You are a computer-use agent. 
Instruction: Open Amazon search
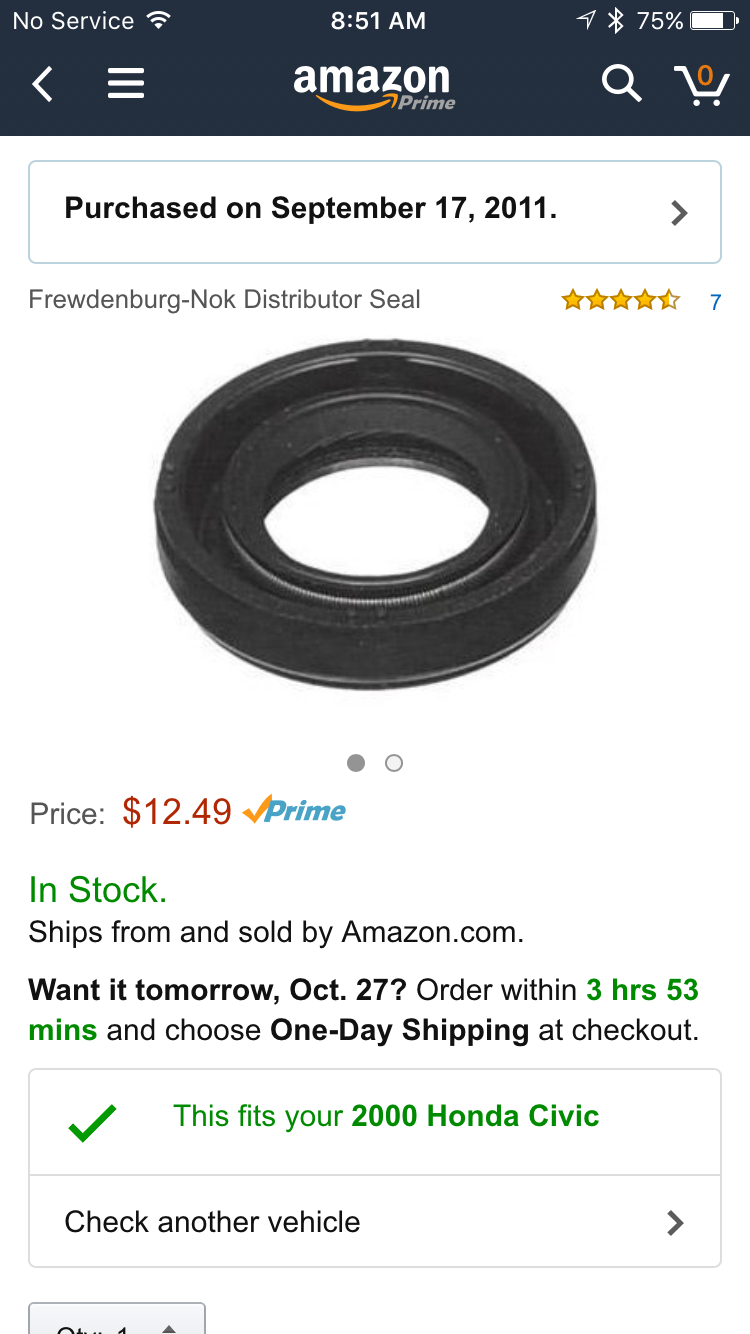pos(621,84)
